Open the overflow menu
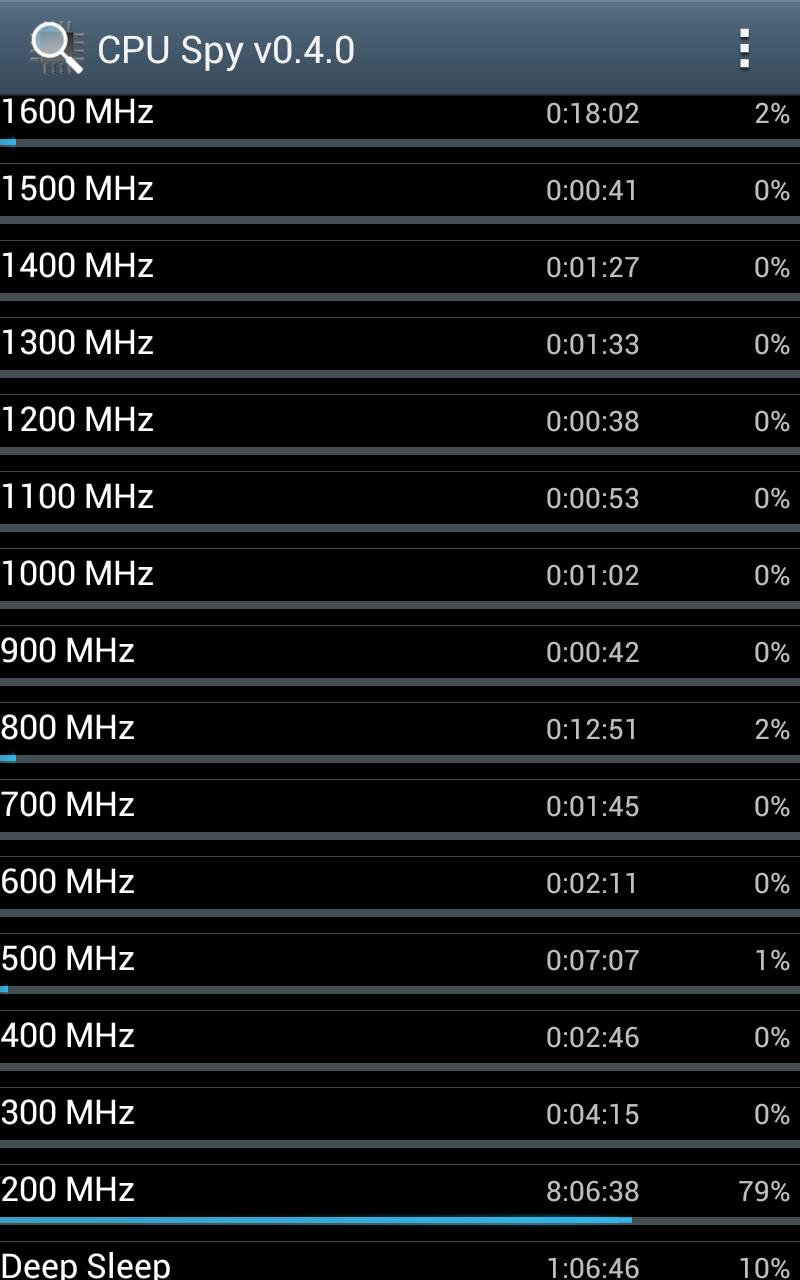 744,48
